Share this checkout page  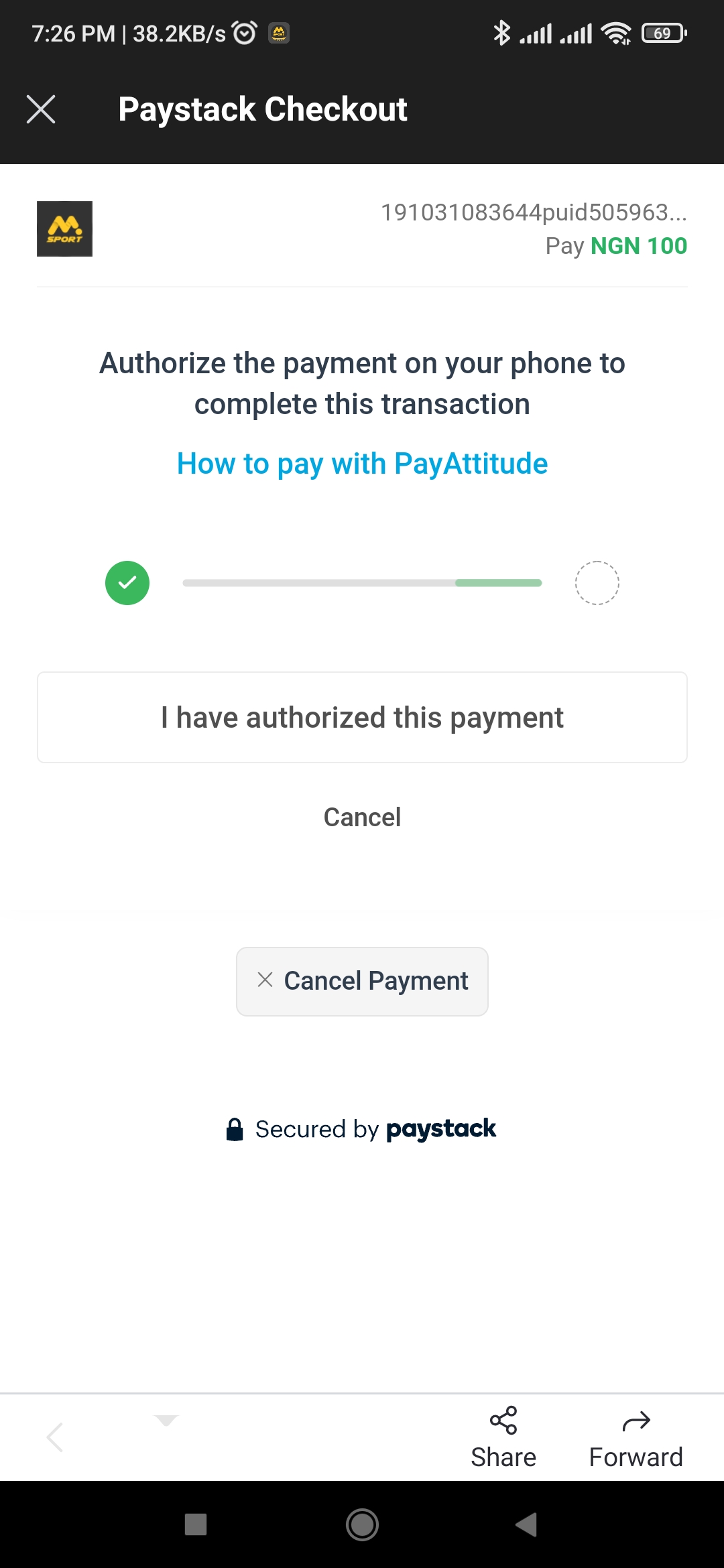coord(503,1437)
